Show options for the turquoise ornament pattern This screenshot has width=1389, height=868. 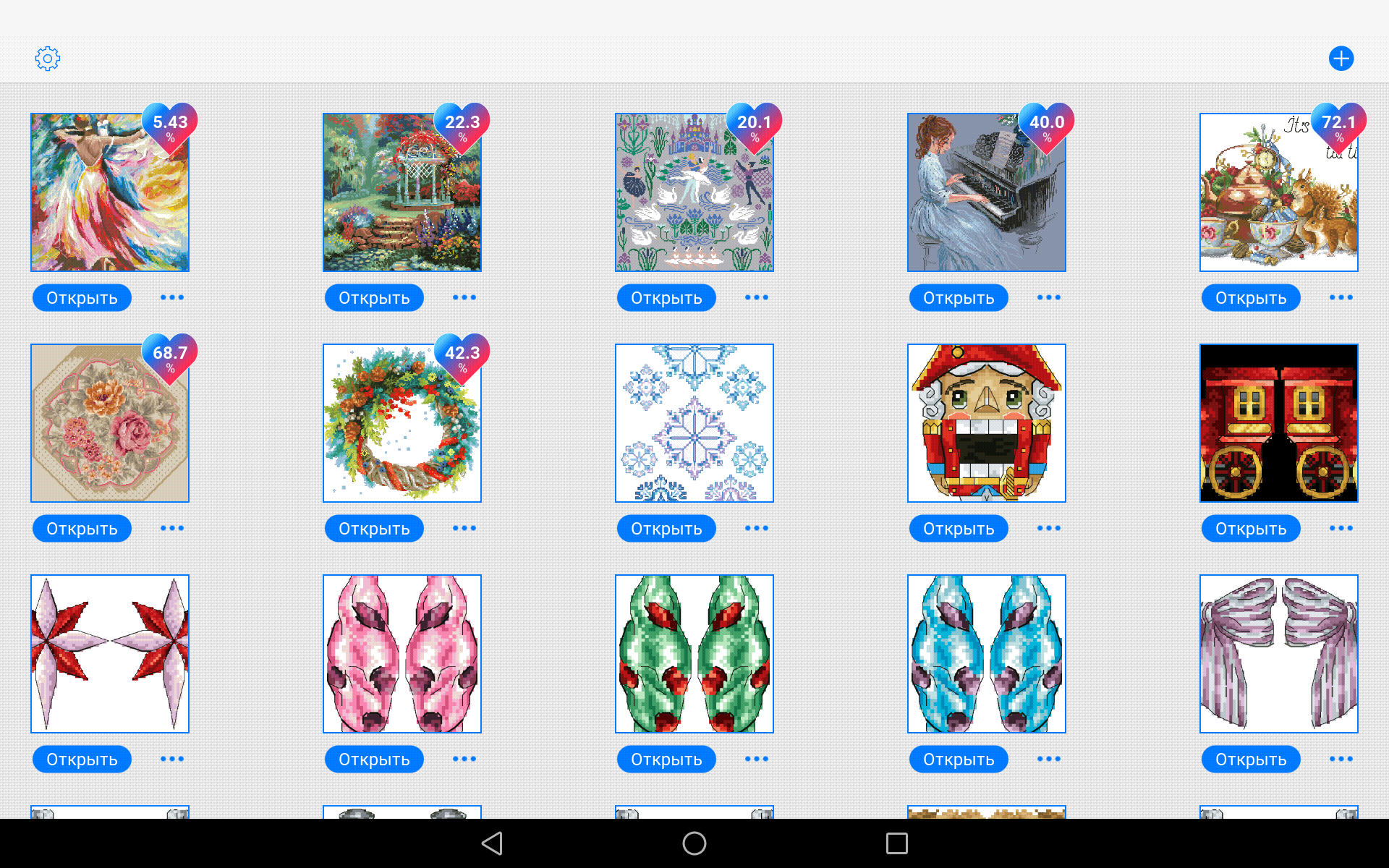(1048, 759)
